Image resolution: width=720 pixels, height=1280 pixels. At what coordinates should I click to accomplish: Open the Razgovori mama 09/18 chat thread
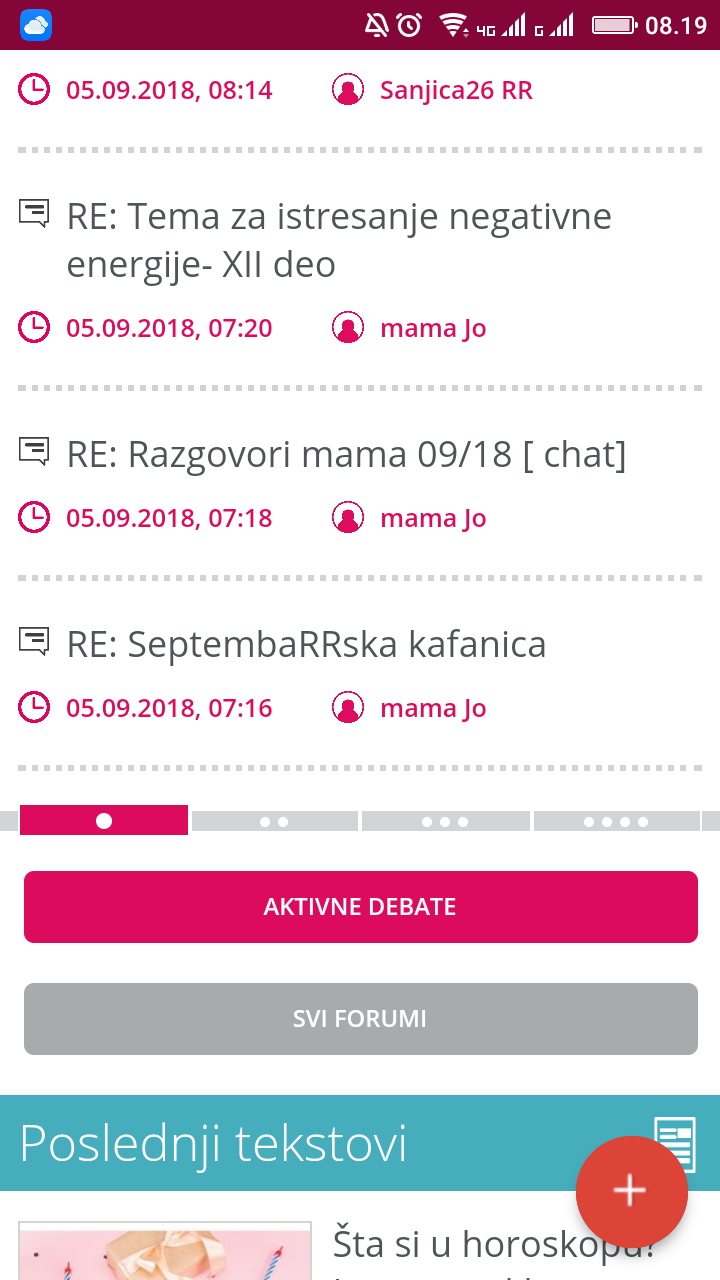[346, 455]
